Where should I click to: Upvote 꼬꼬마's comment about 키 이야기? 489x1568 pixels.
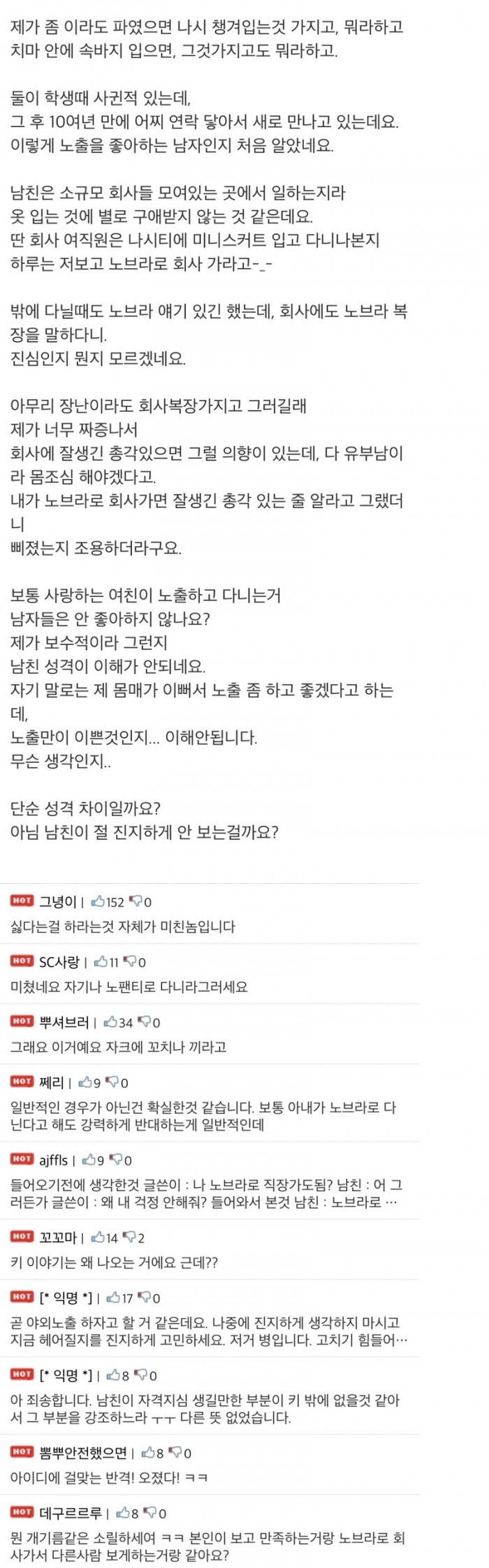pyautogui.click(x=98, y=1238)
